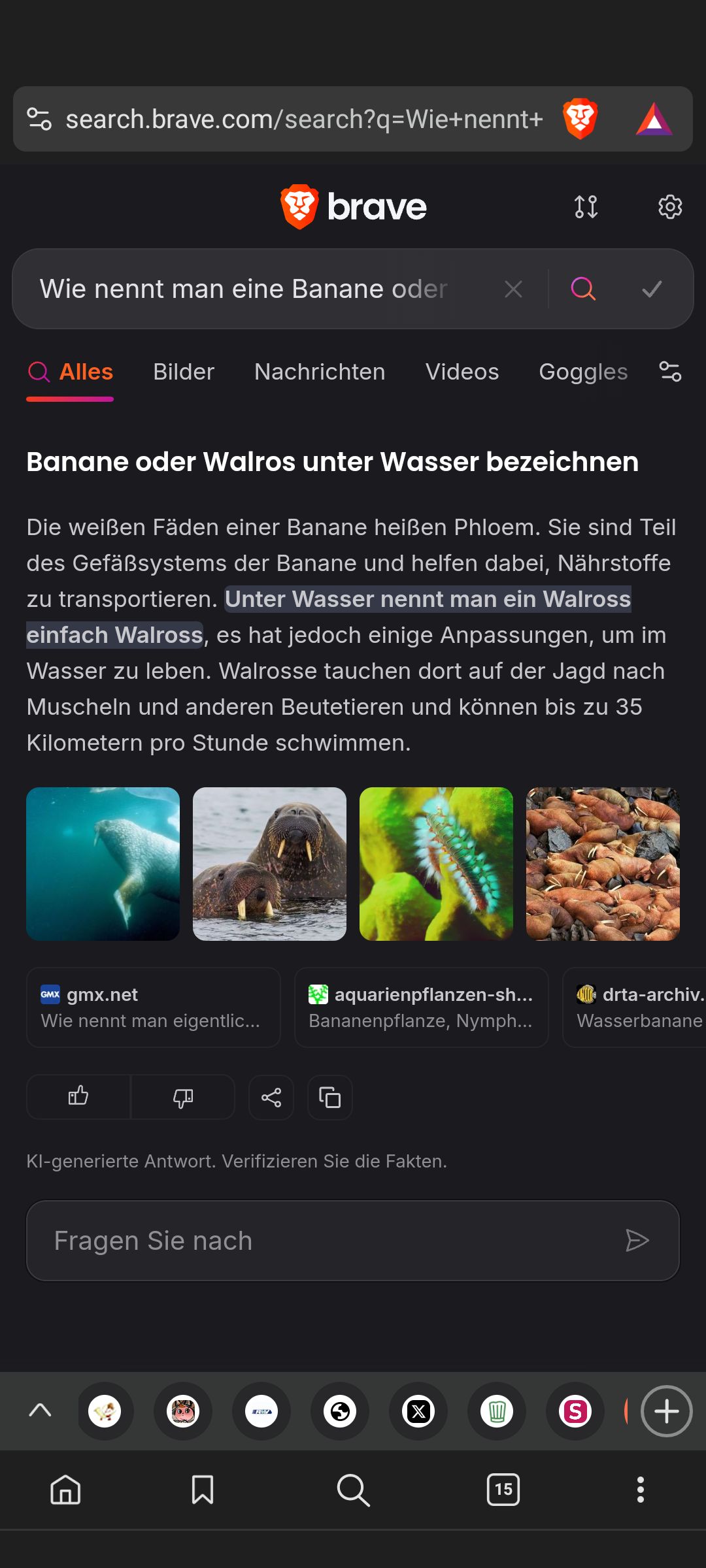This screenshot has height=1568, width=706.
Task: Share the AI-generated answer
Action: coord(271,1097)
